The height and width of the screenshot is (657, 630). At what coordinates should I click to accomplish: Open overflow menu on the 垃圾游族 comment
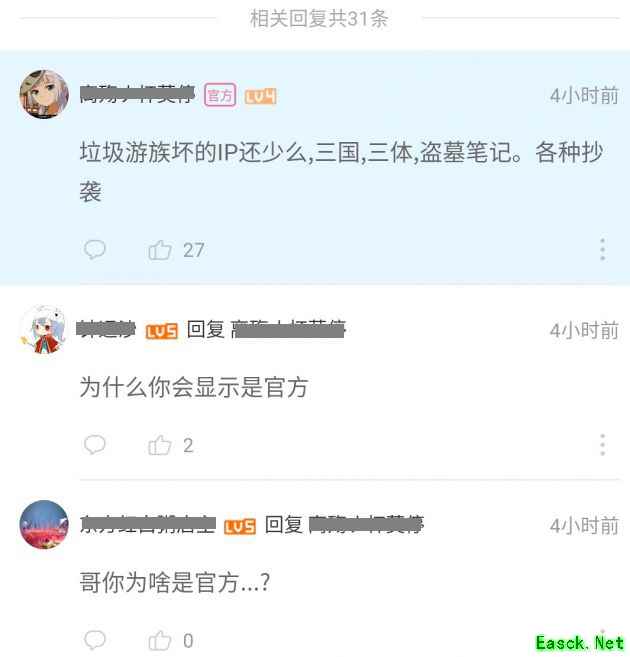(602, 250)
